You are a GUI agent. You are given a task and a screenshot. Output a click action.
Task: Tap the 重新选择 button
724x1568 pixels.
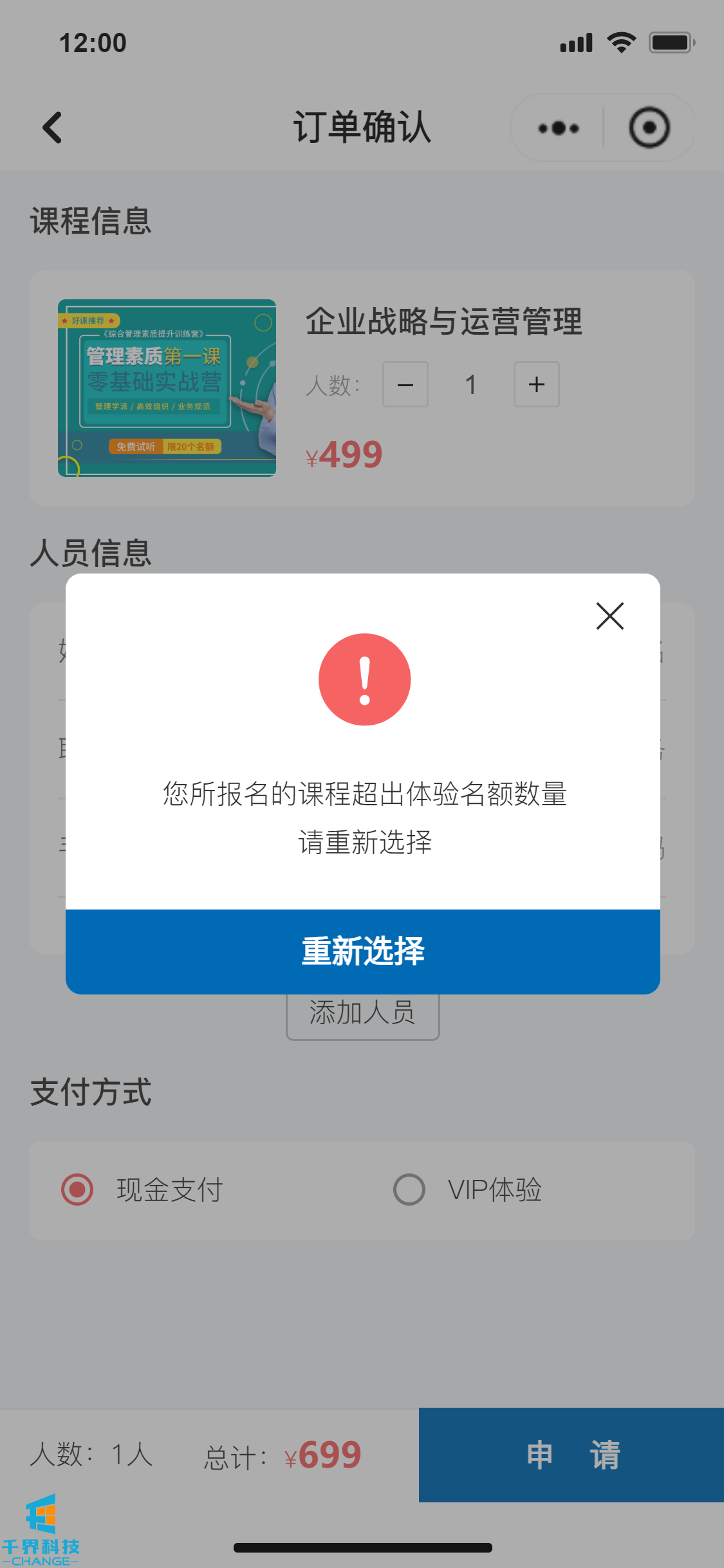pyautogui.click(x=363, y=951)
